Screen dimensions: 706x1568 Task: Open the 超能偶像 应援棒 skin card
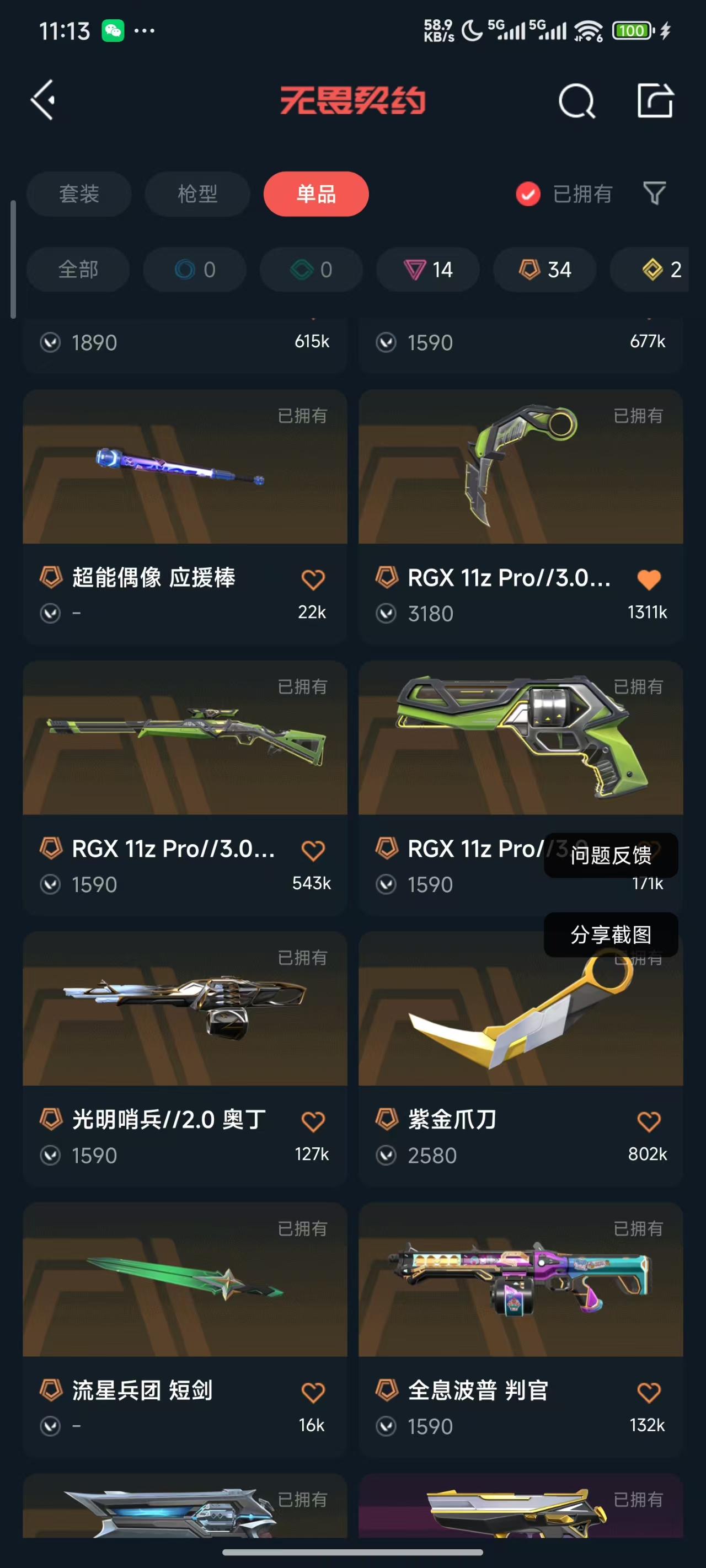(185, 517)
